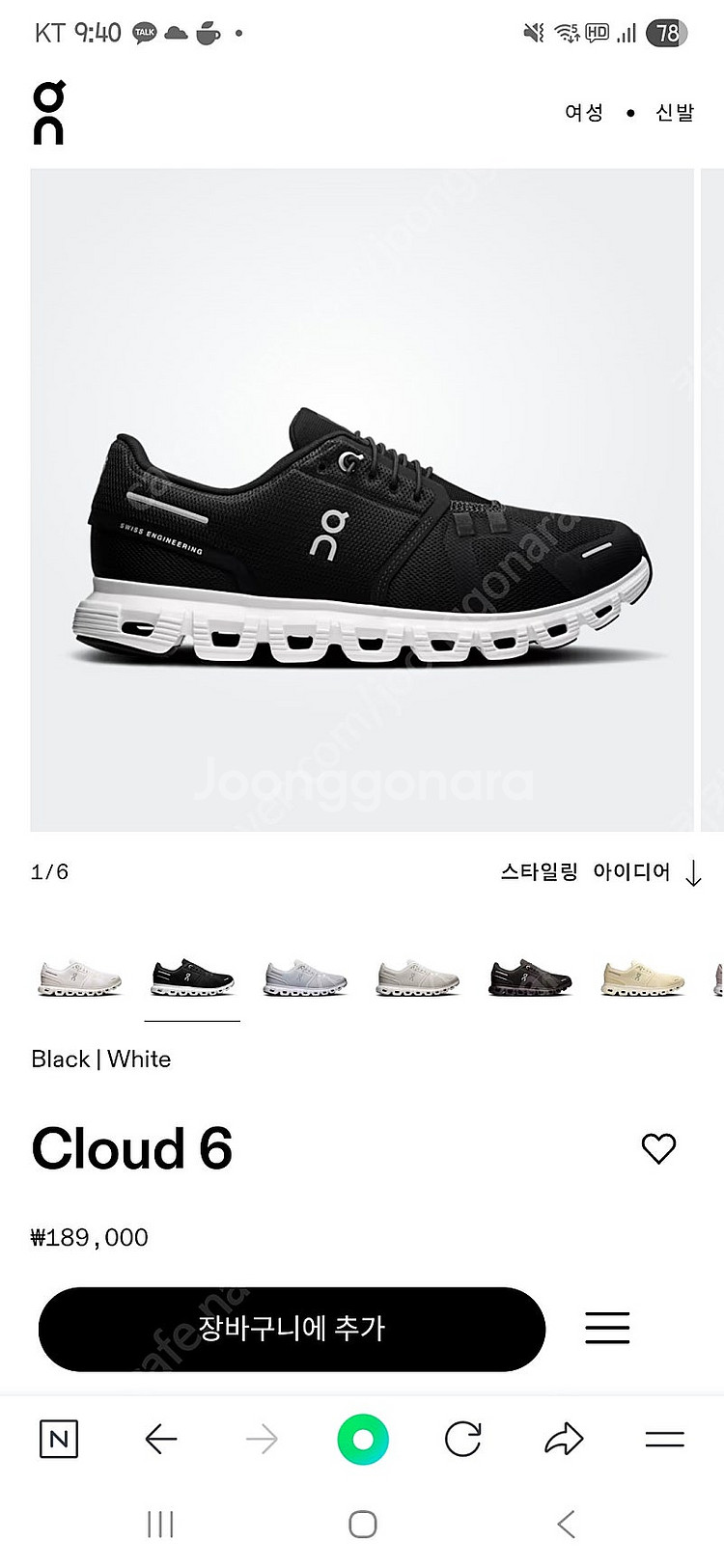
Task: Go to the 여성 breadcrumb link
Action: 584,113
